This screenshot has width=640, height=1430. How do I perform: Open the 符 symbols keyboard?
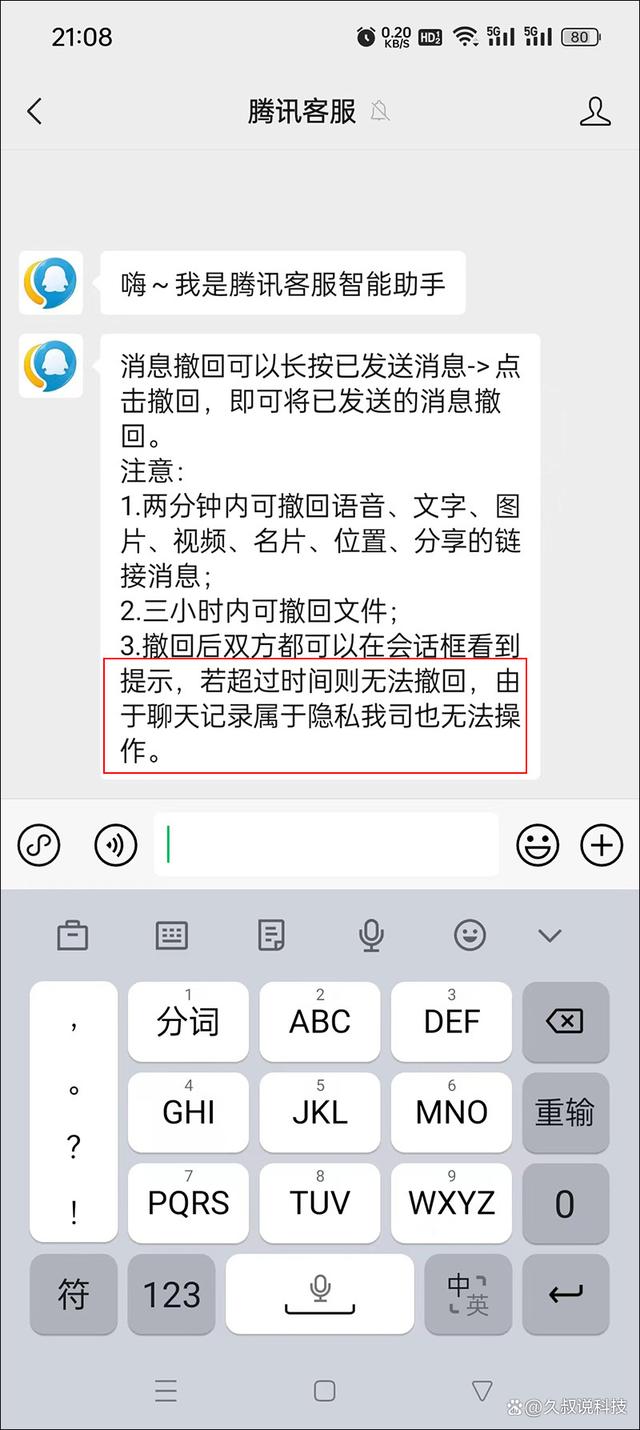[73, 1295]
